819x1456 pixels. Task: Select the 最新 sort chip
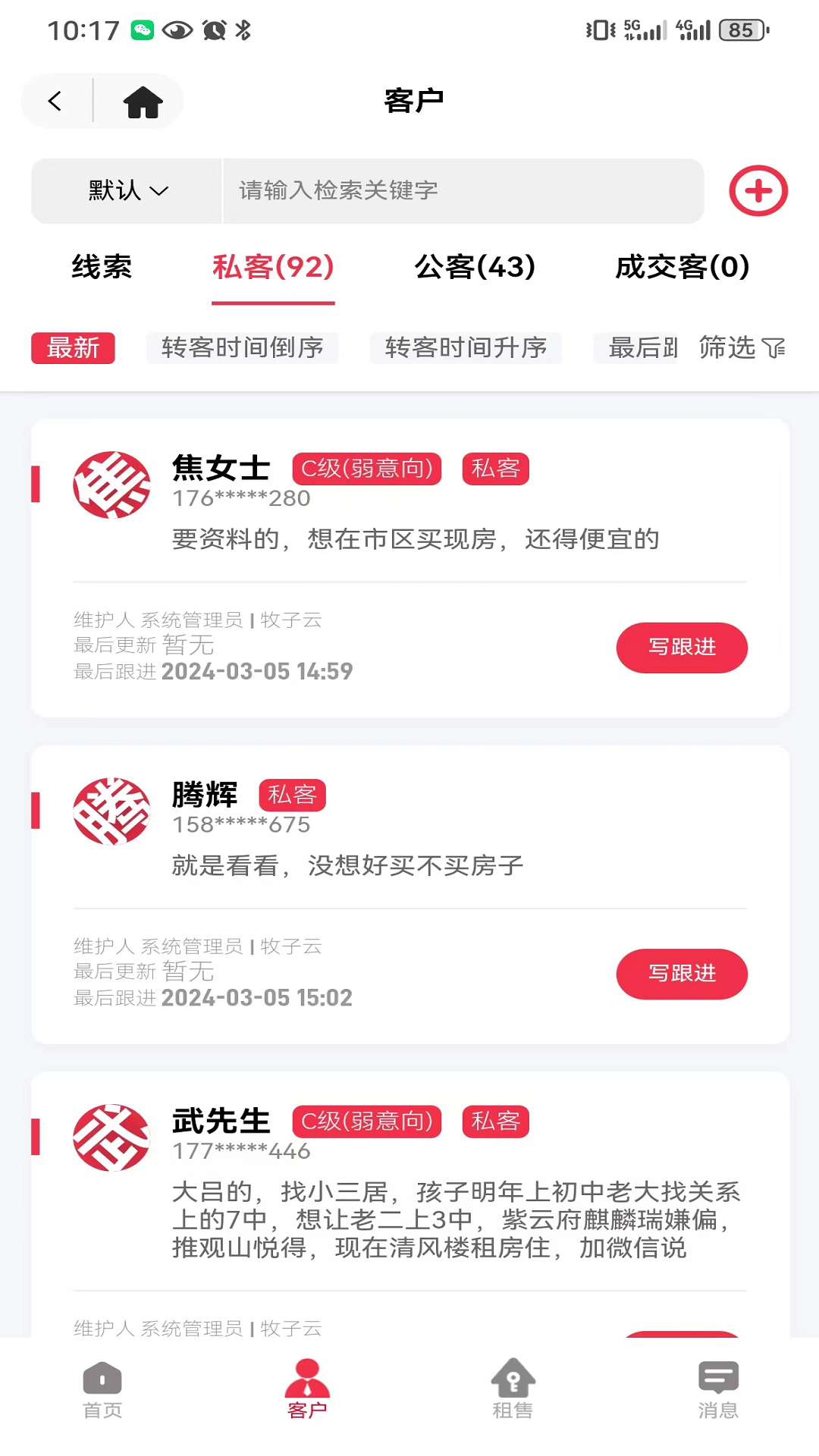(73, 348)
